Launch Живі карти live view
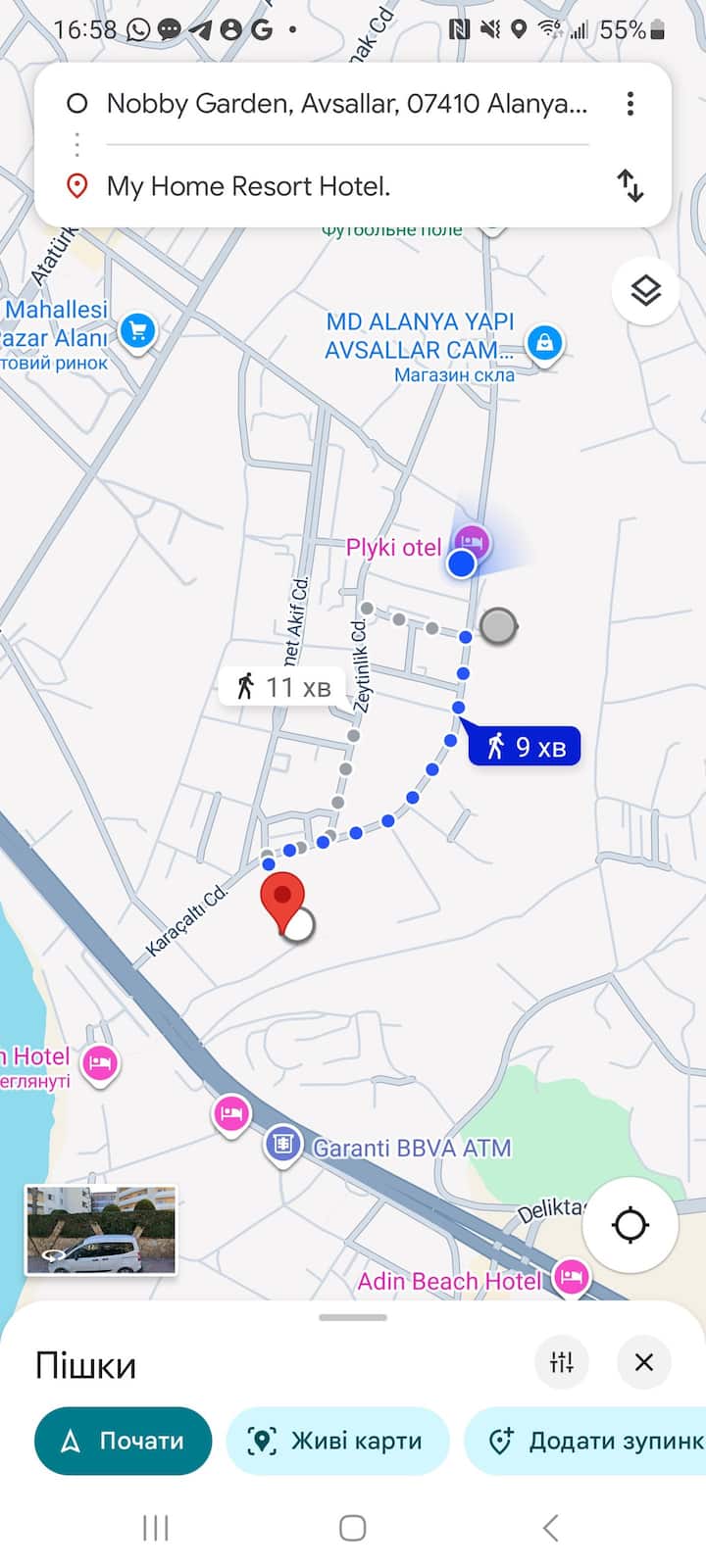 [x=338, y=1441]
